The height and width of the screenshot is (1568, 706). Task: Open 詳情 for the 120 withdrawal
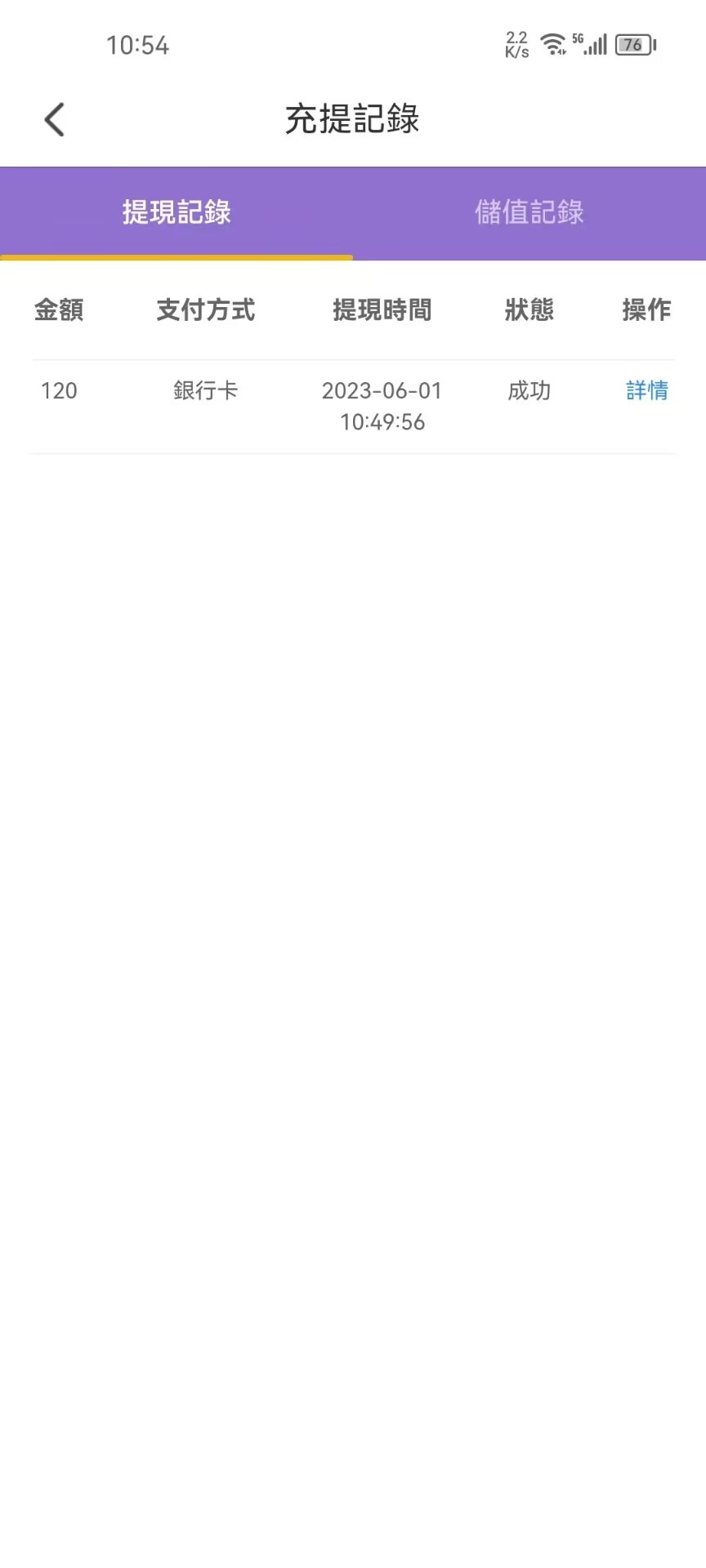(x=646, y=390)
